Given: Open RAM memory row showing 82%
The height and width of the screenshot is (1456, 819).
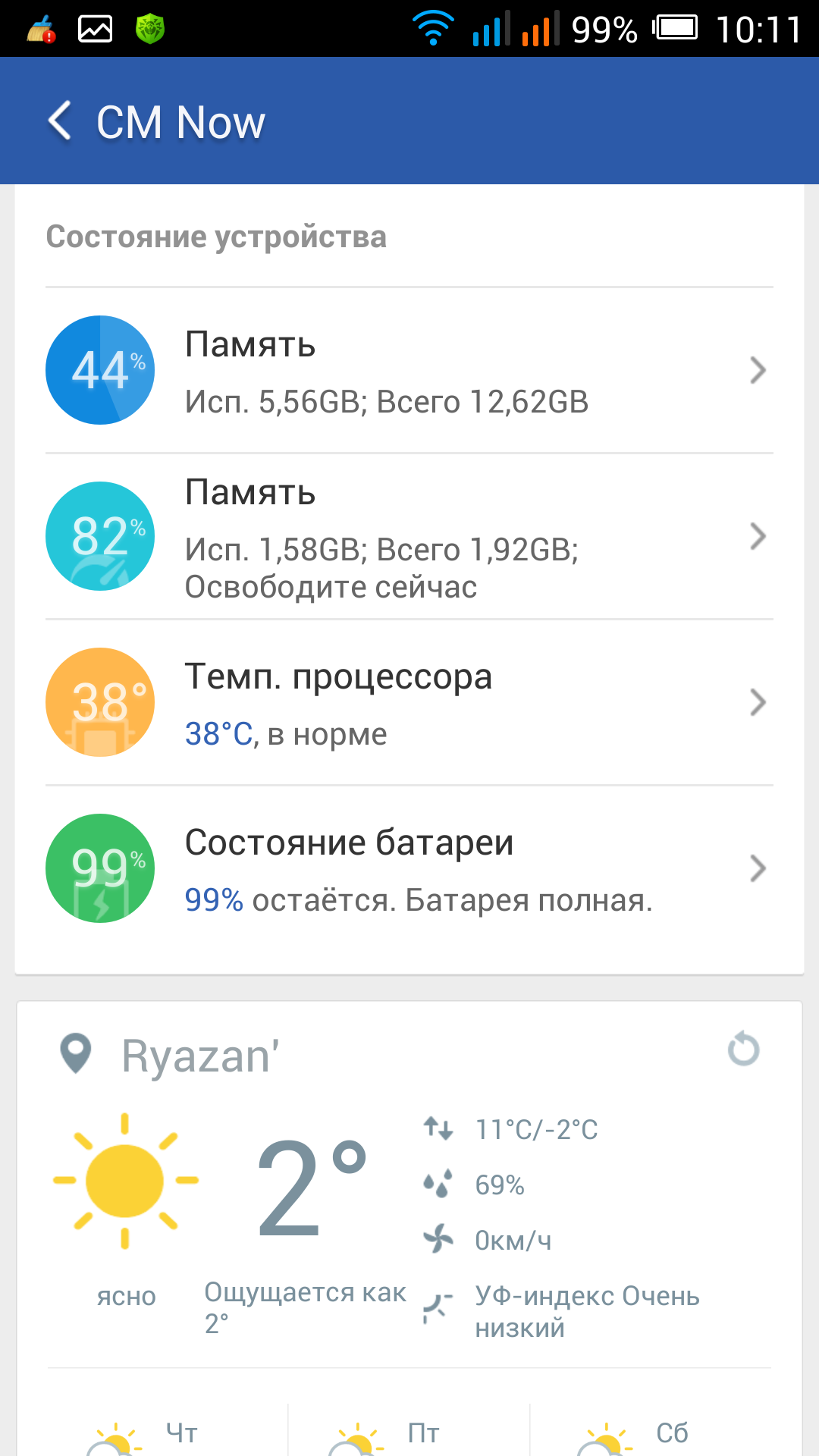Looking at the screenshot, I should (409, 537).
